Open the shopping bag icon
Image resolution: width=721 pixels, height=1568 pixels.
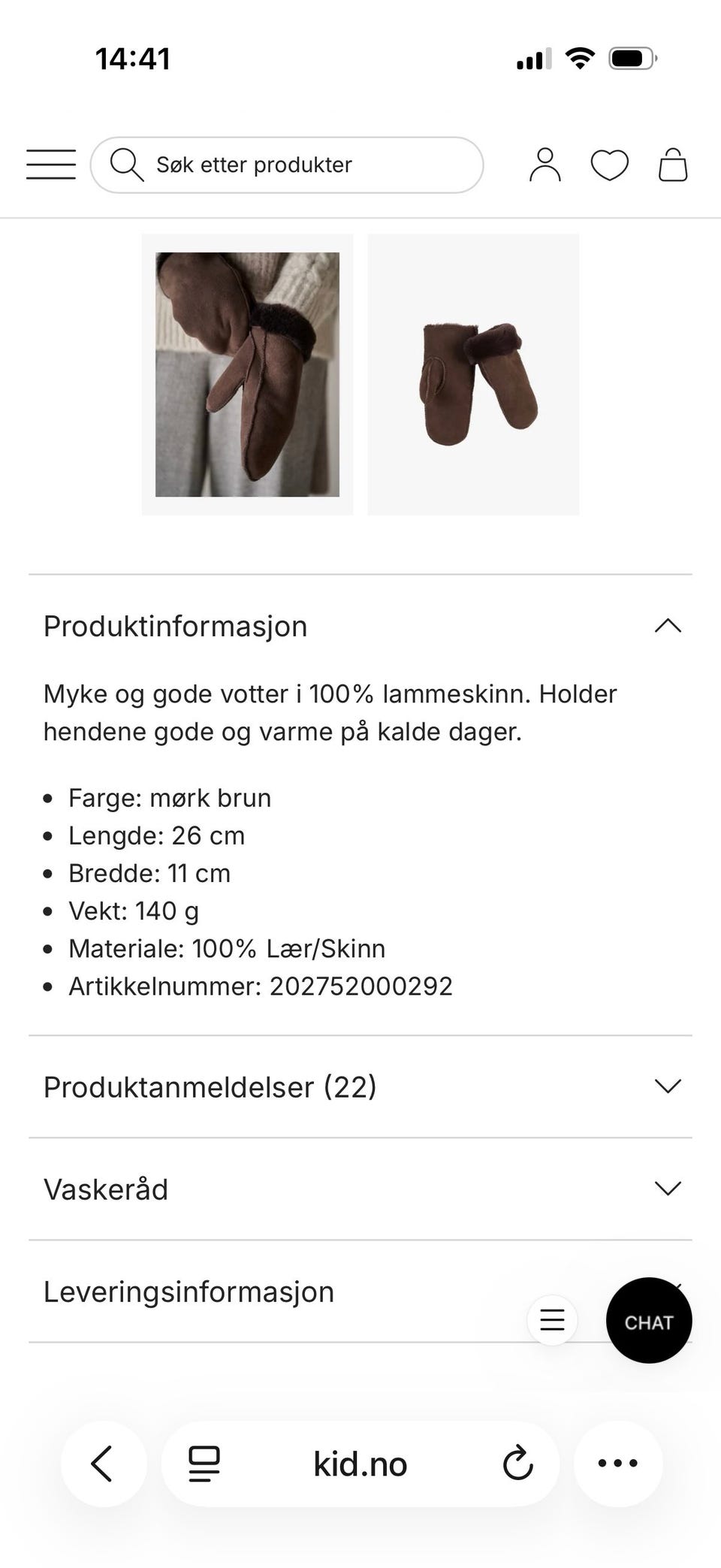tap(673, 165)
